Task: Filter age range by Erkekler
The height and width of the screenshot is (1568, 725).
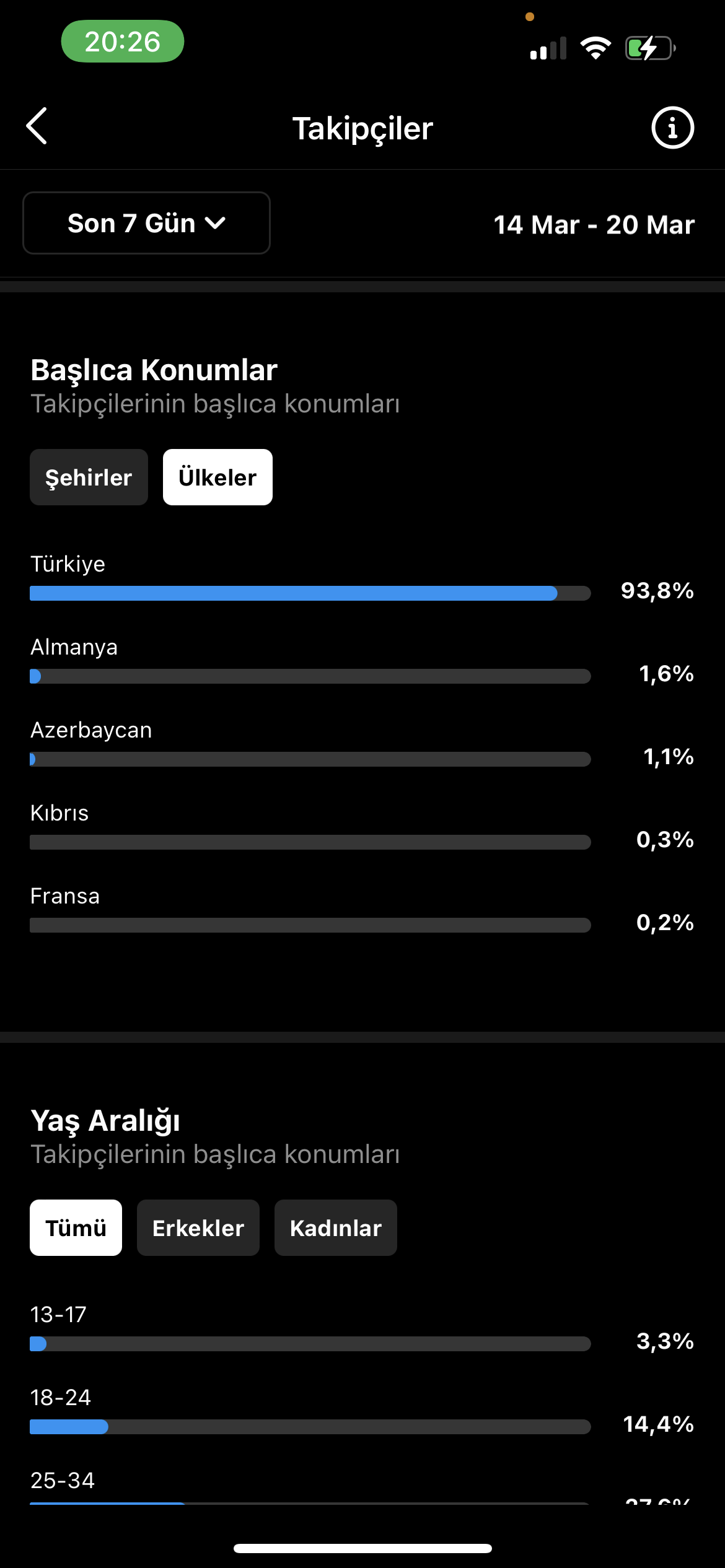Action: (x=198, y=1227)
